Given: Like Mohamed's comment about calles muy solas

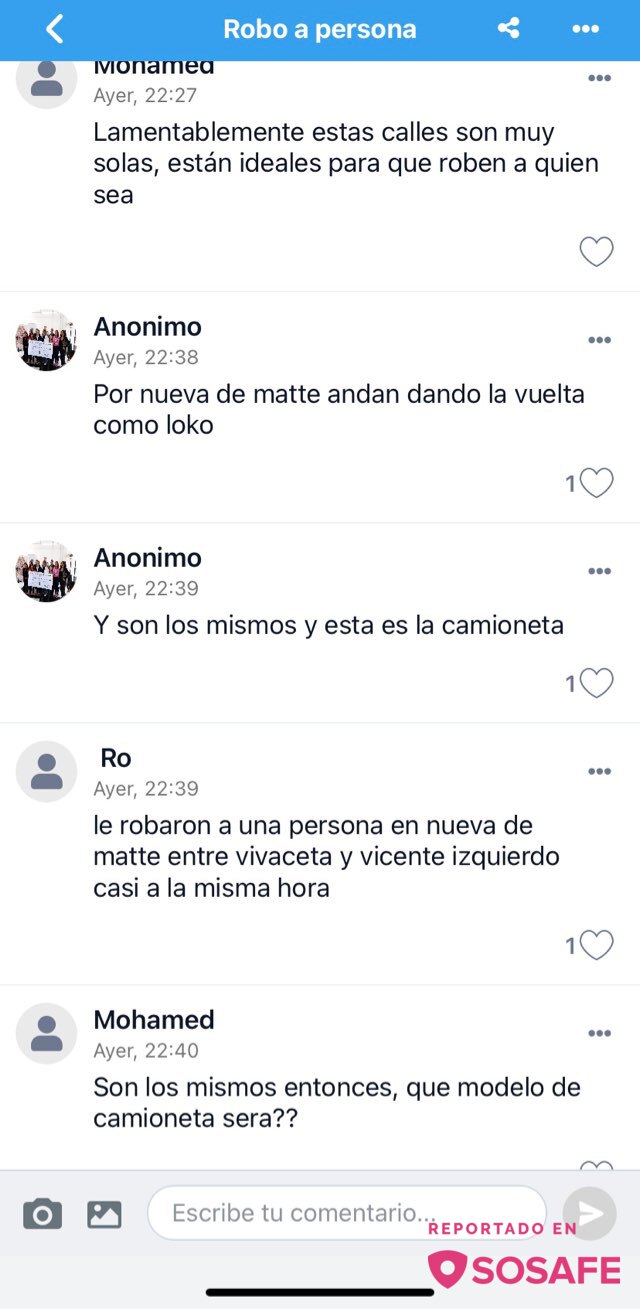Looking at the screenshot, I should (x=596, y=251).
